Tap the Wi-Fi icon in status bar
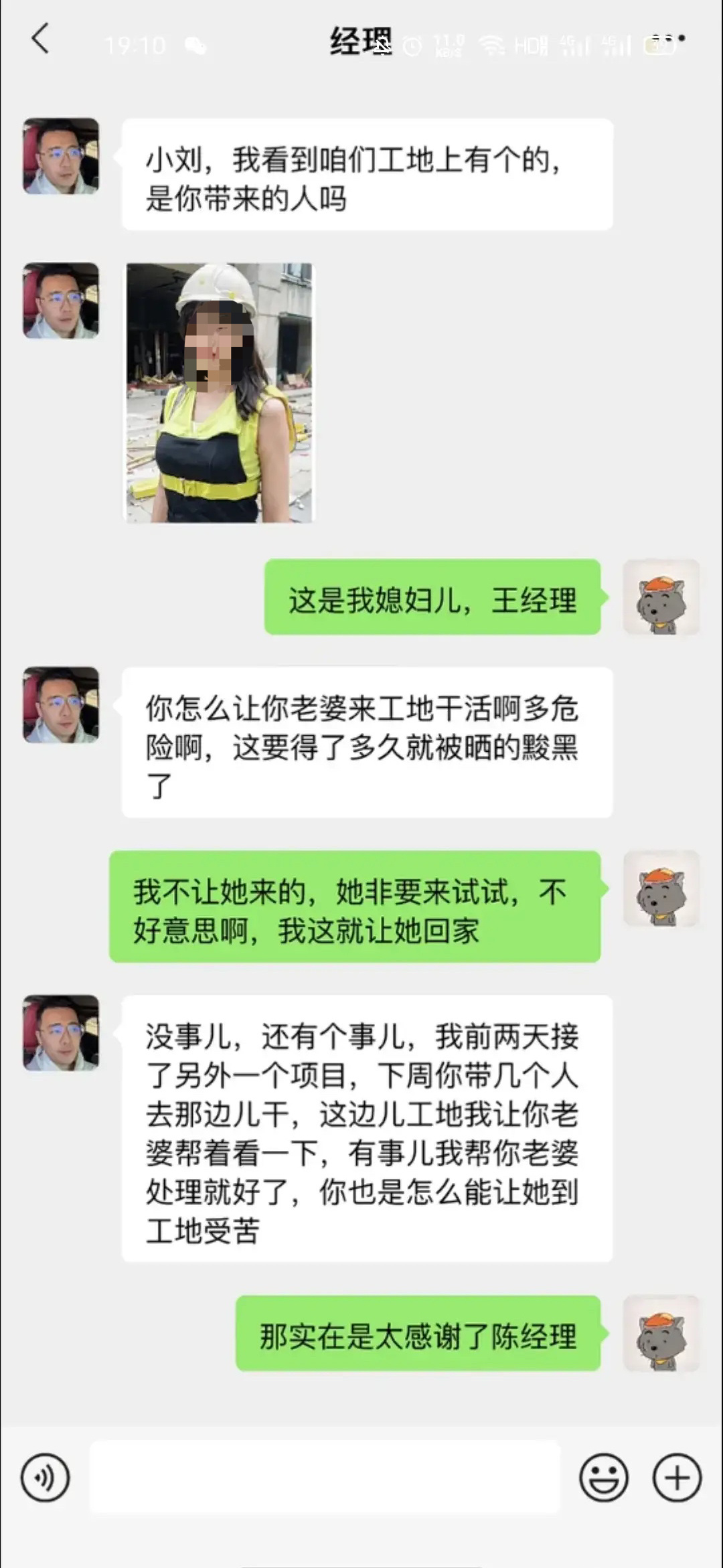723x1568 pixels. tap(492, 46)
